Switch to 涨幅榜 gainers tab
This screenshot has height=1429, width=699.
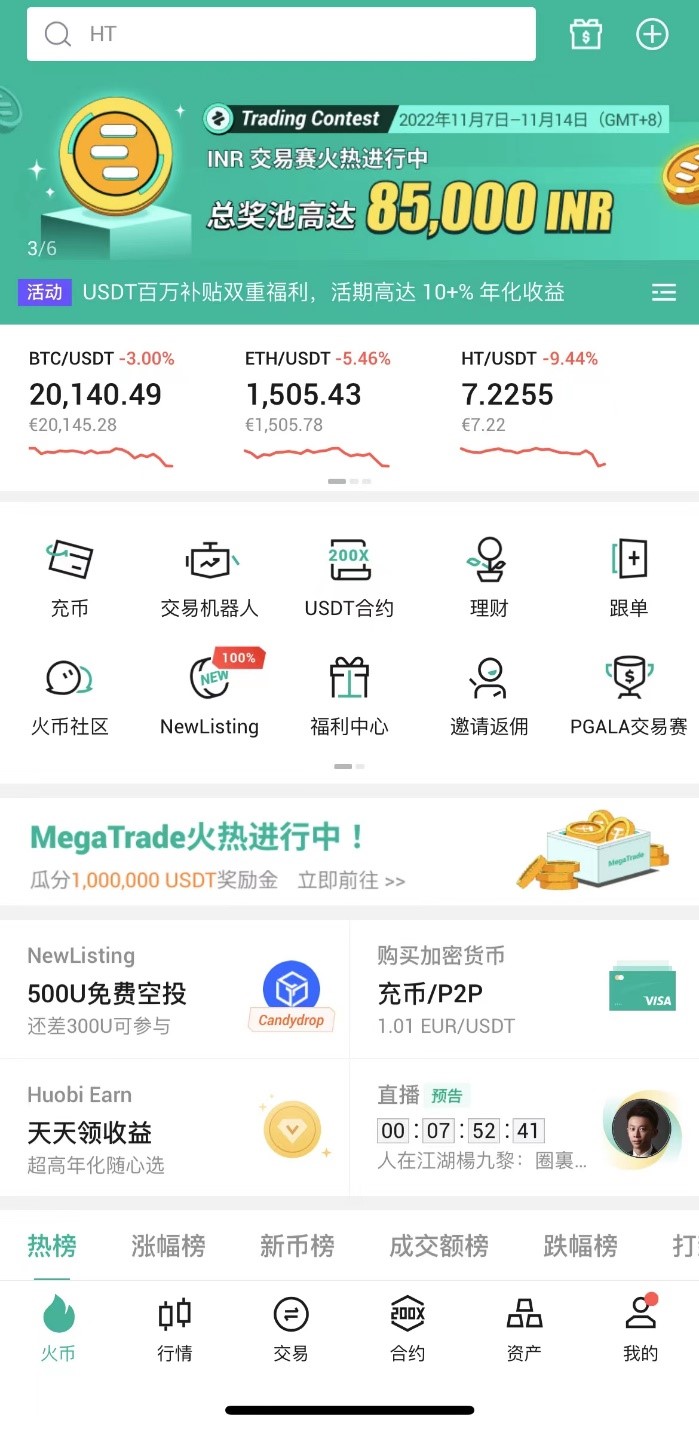point(168,1246)
